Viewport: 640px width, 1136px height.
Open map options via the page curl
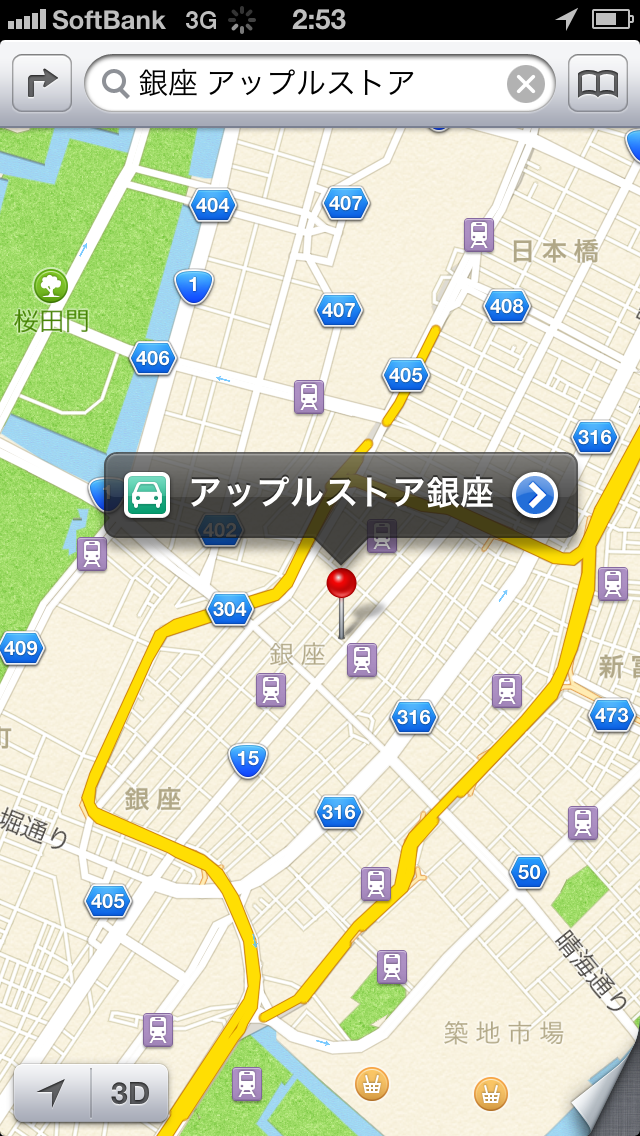pyautogui.click(x=605, y=1100)
